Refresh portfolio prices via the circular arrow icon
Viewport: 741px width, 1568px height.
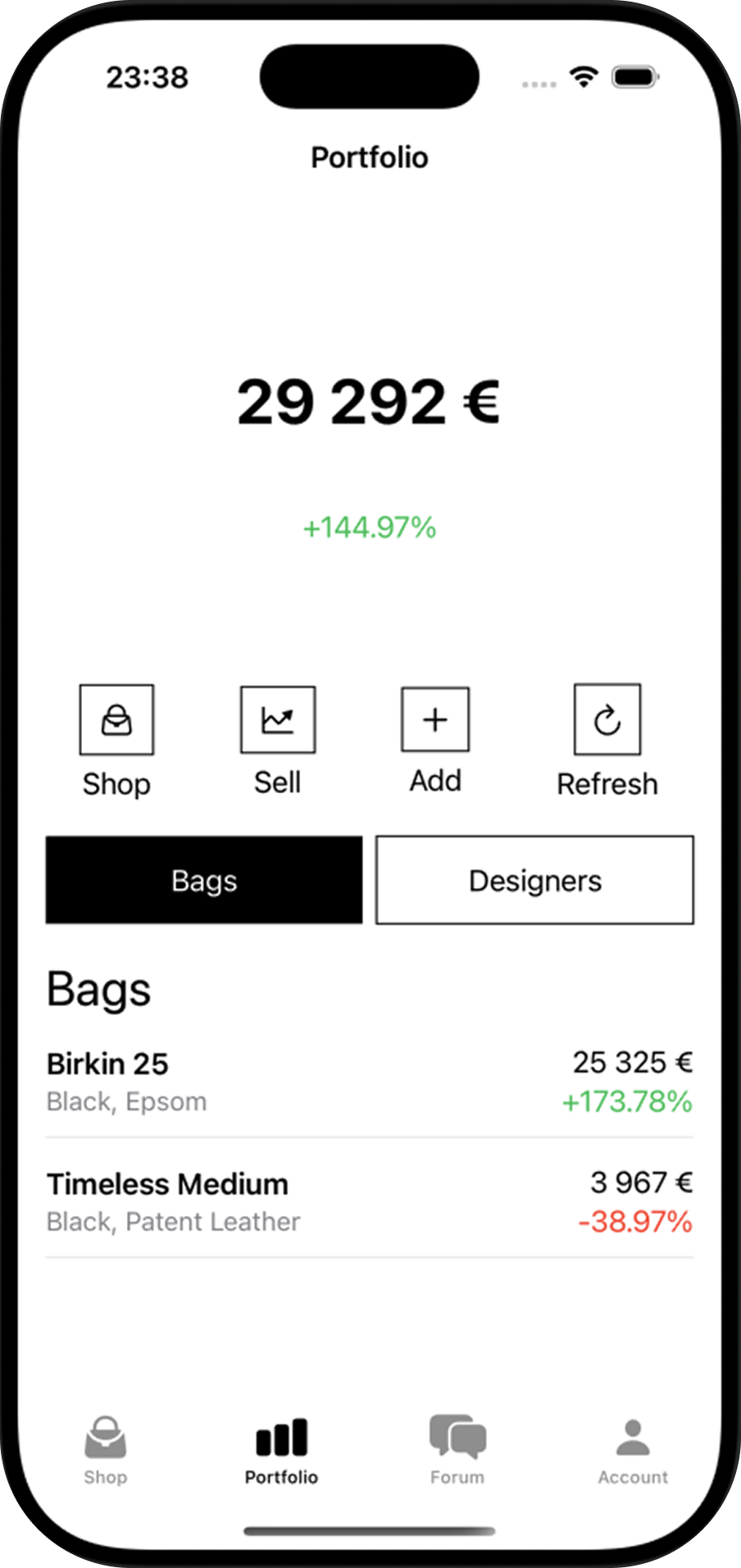click(607, 719)
